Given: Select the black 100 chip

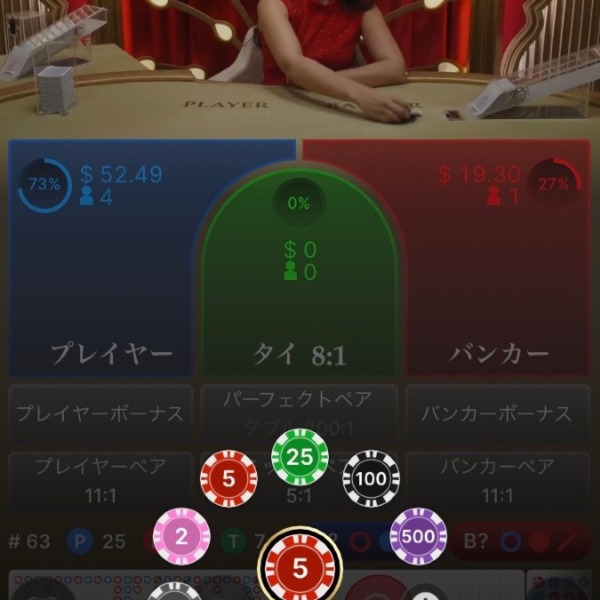Looking at the screenshot, I should pos(371,479).
